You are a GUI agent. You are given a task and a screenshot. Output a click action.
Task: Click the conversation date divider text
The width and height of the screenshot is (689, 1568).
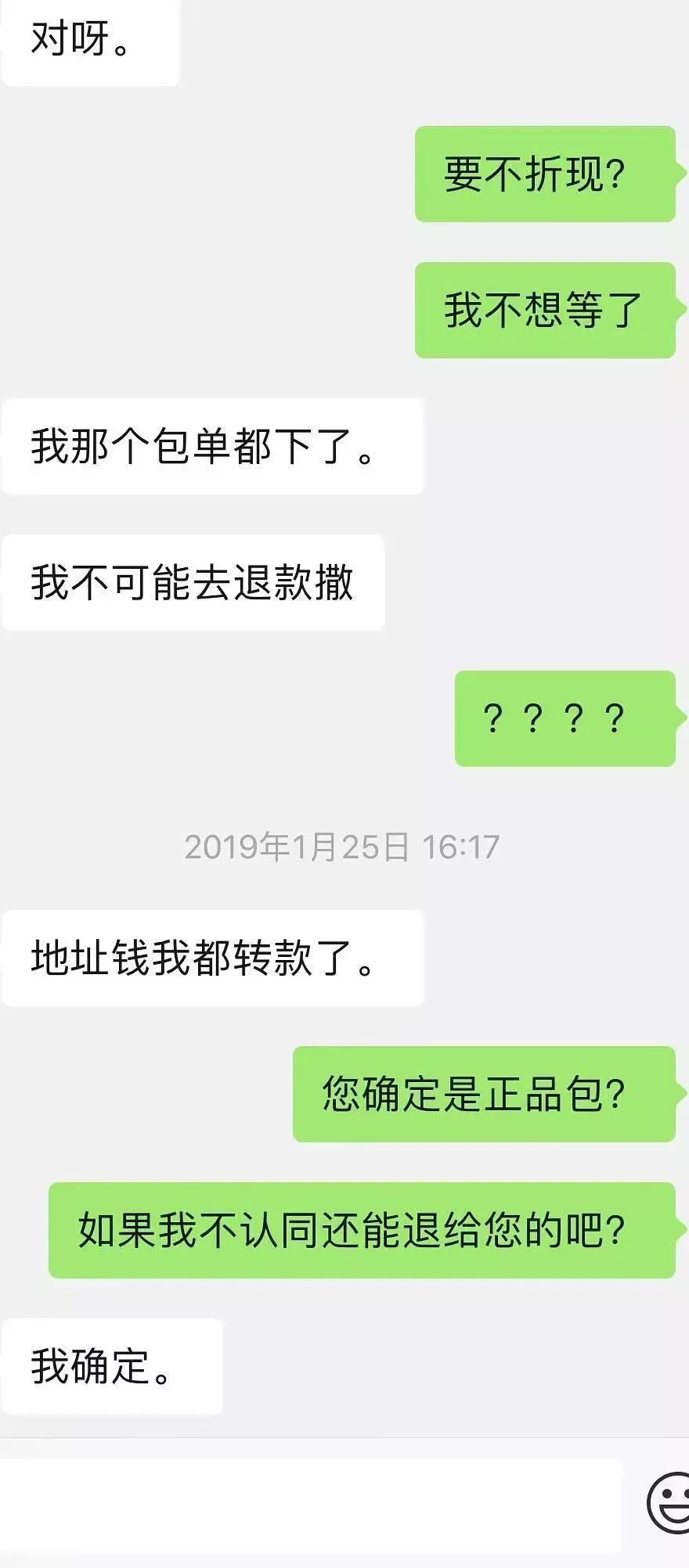tap(343, 847)
